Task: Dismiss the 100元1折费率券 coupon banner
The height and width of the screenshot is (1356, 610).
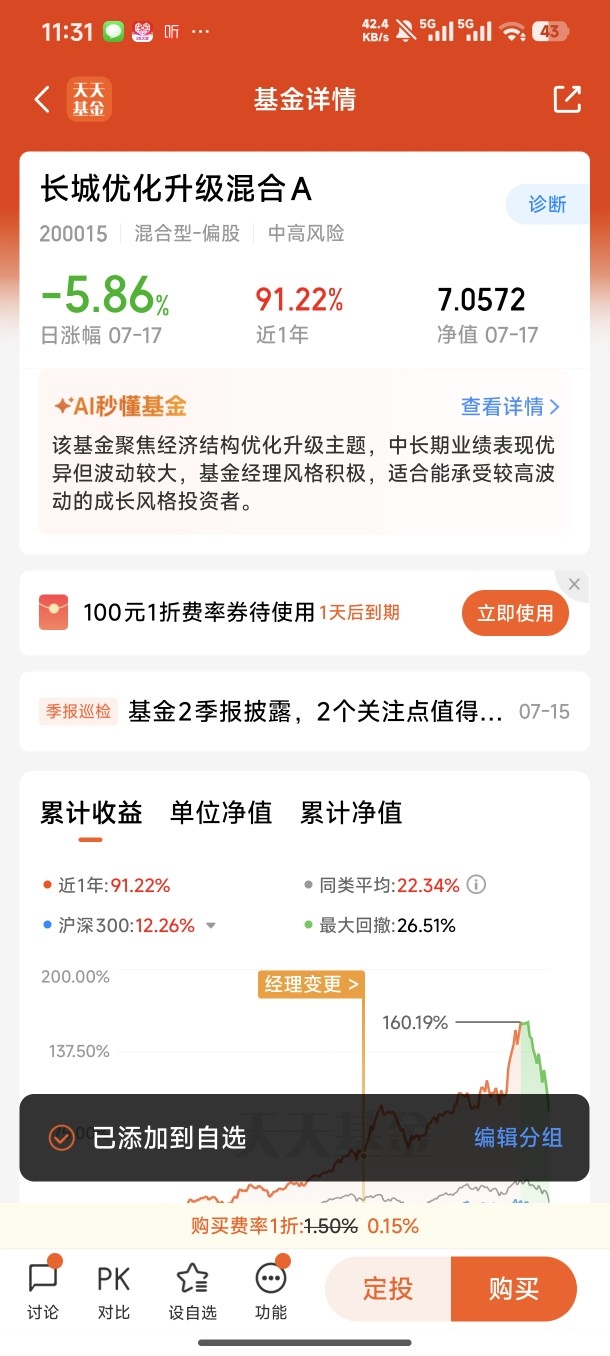Action: pos(574,584)
